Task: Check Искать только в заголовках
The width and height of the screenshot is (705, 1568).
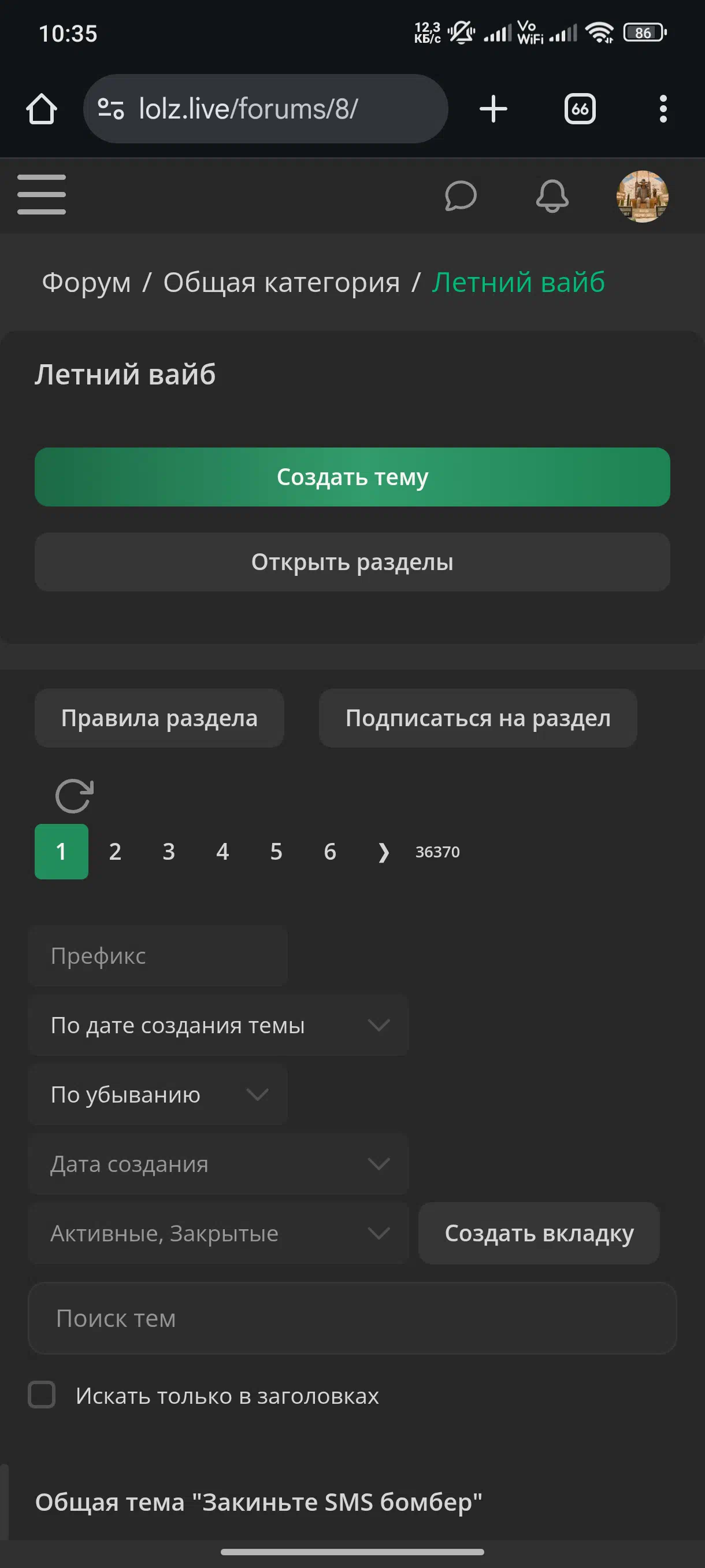Action: pyautogui.click(x=42, y=1395)
